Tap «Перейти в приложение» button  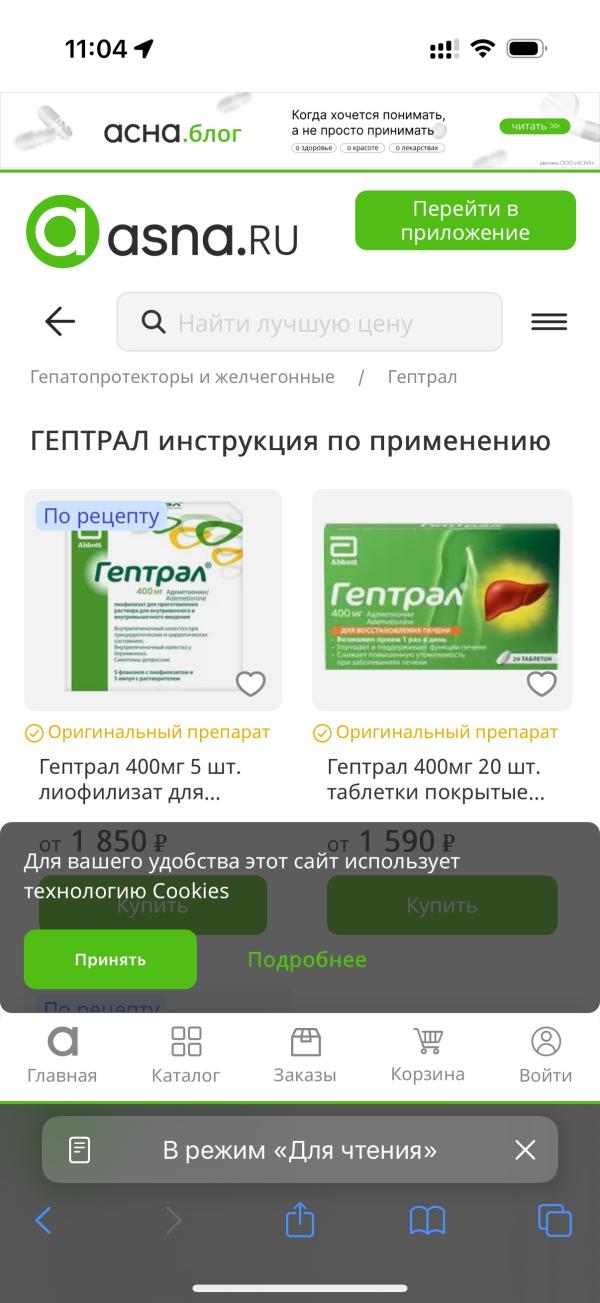[x=465, y=220]
